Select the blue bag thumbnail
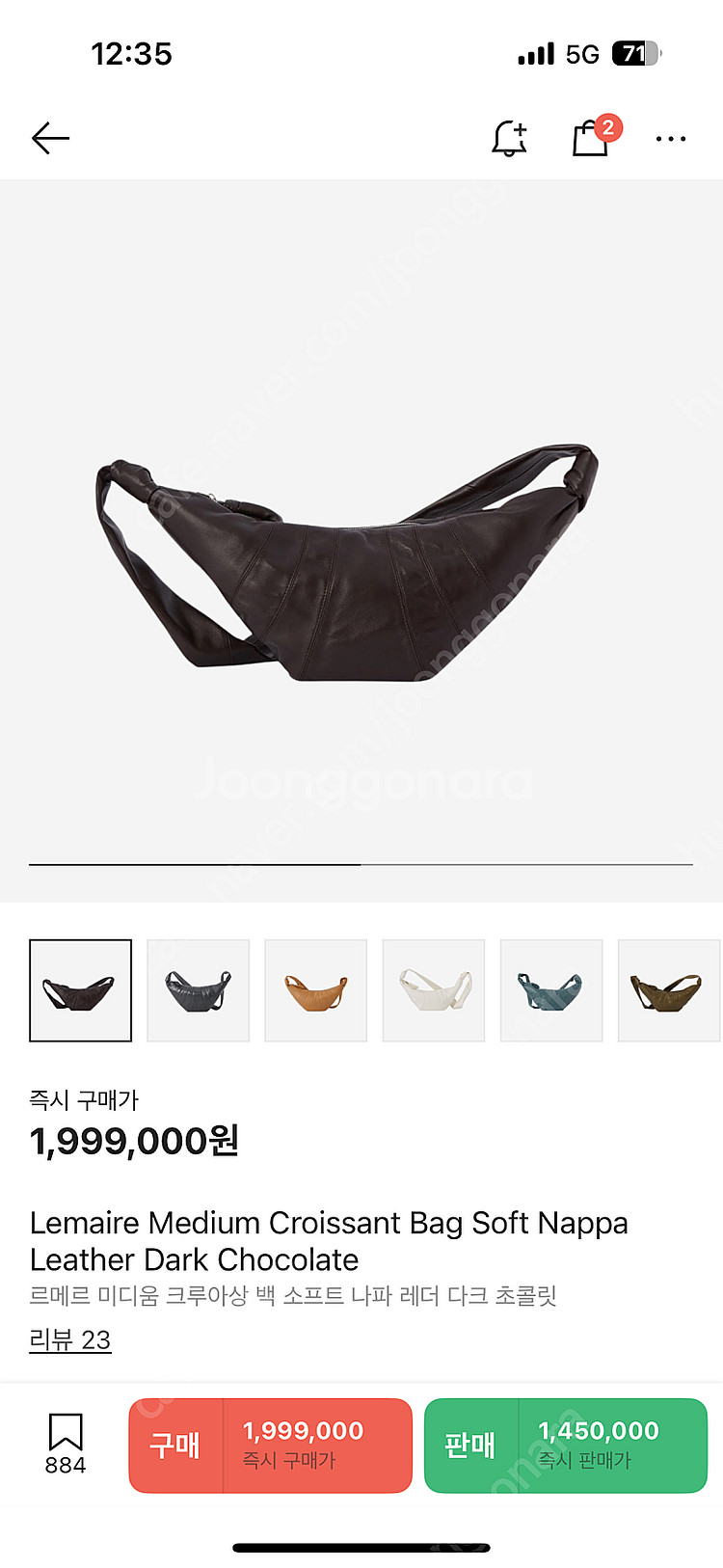 (551, 990)
